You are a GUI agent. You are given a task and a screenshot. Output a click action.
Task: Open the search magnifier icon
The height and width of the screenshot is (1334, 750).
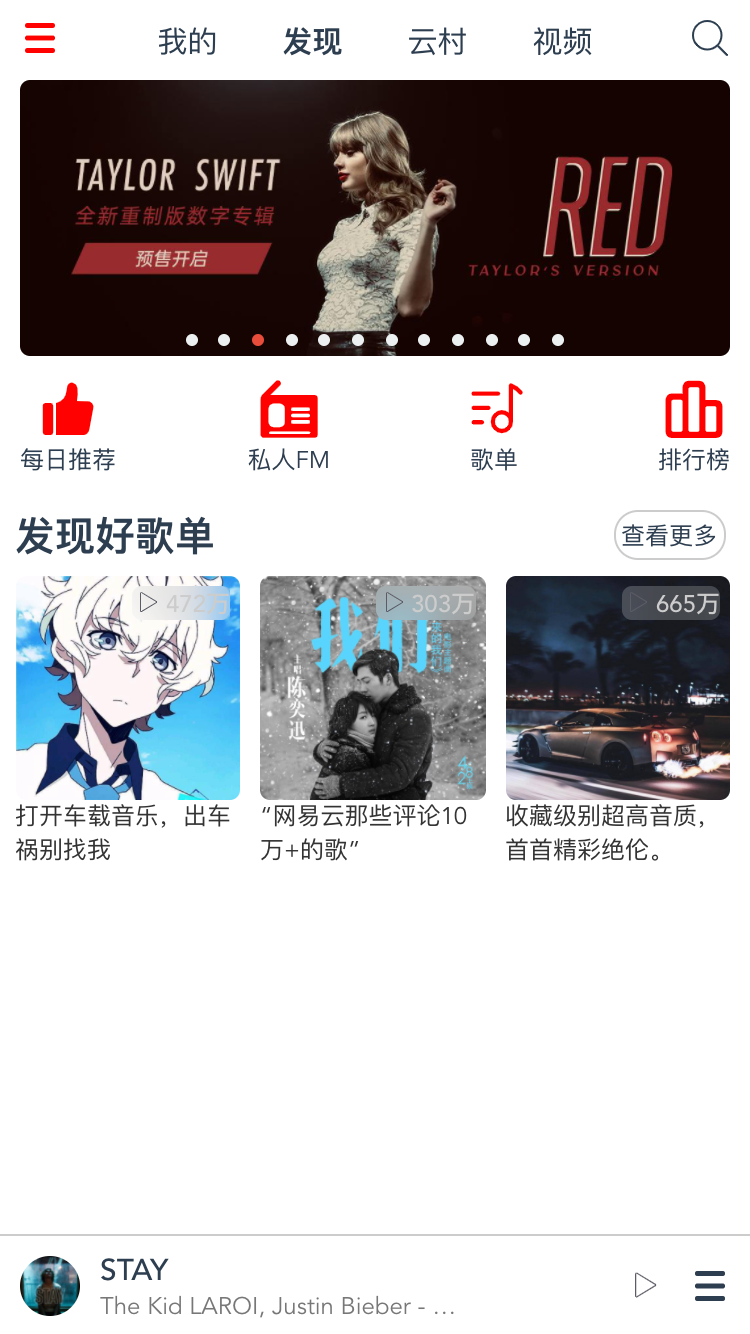click(709, 39)
